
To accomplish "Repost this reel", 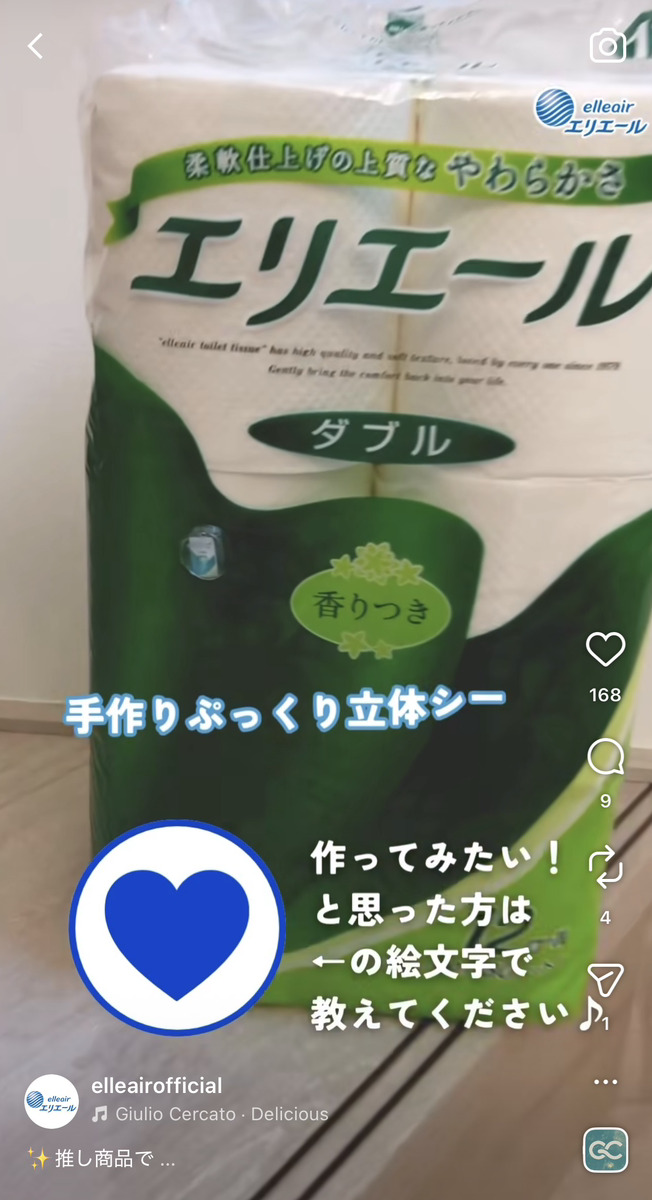I will tap(605, 867).
